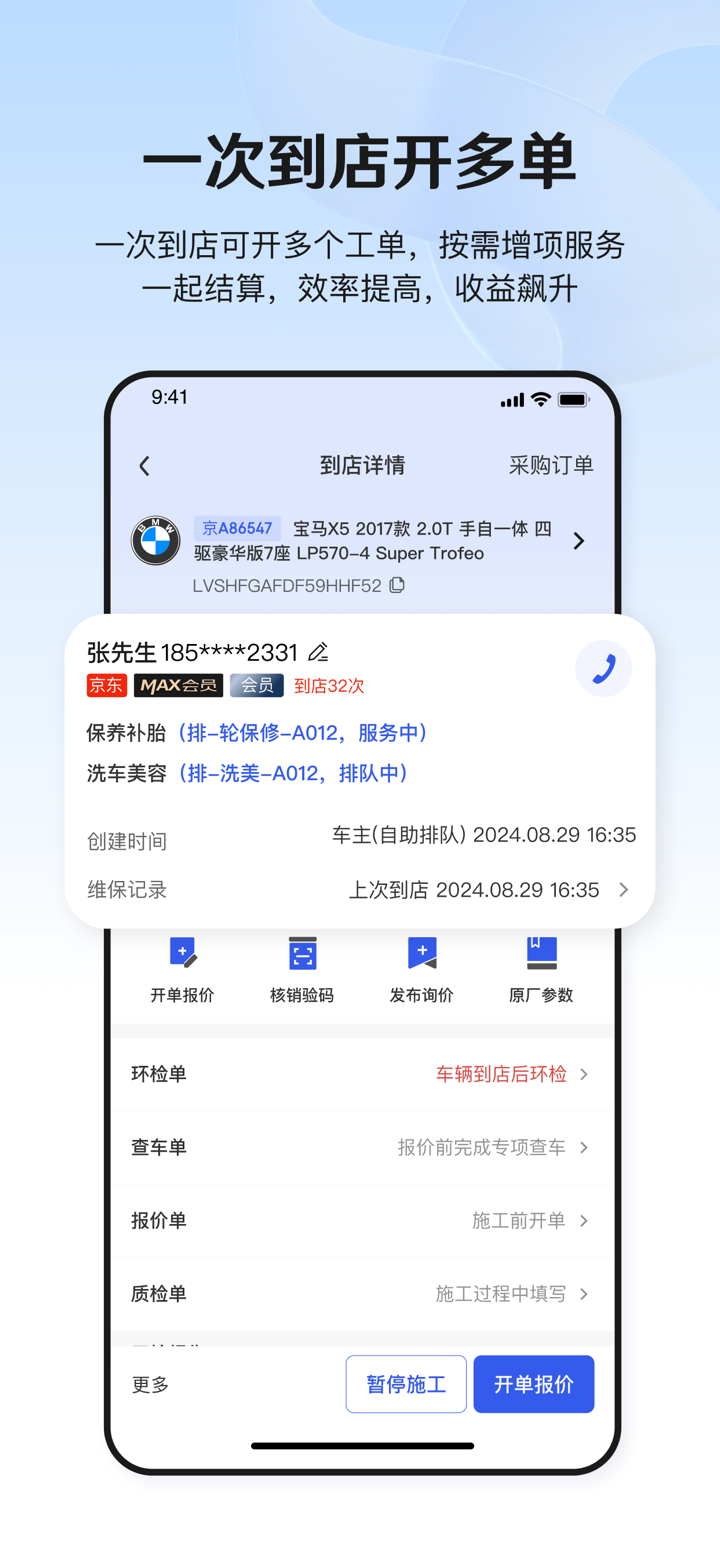This screenshot has width=720, height=1558.
Task: Open 维保记录 maintenance history chevron
Action: click(x=622, y=889)
